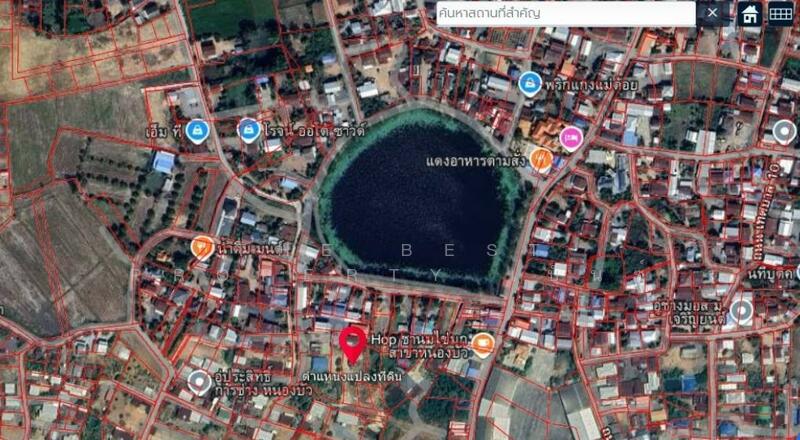Image resolution: width=800 pixels, height=440 pixels.
Task: Open the แดงอาหารตามสั่ง restaurant marker
Action: tap(541, 157)
